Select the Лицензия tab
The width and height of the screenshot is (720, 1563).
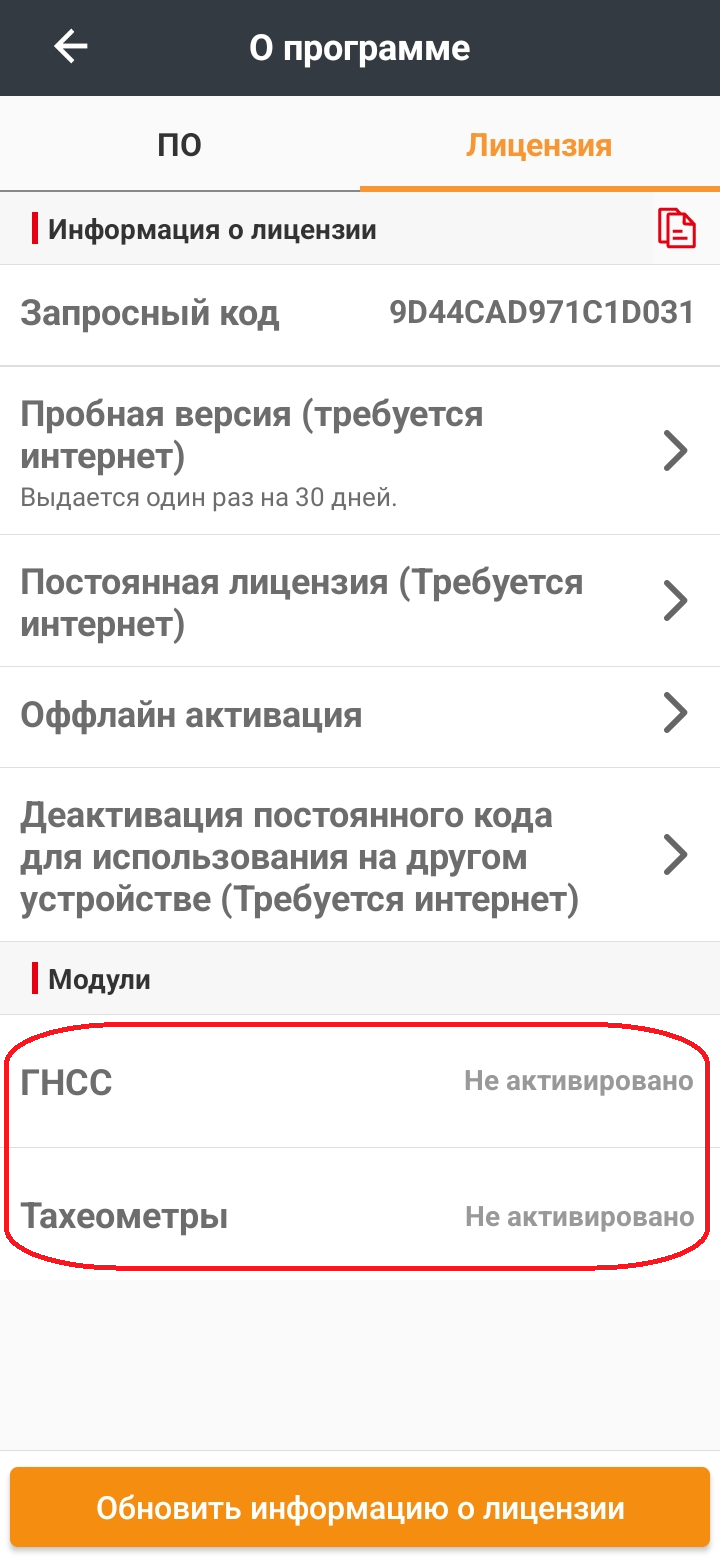(539, 145)
